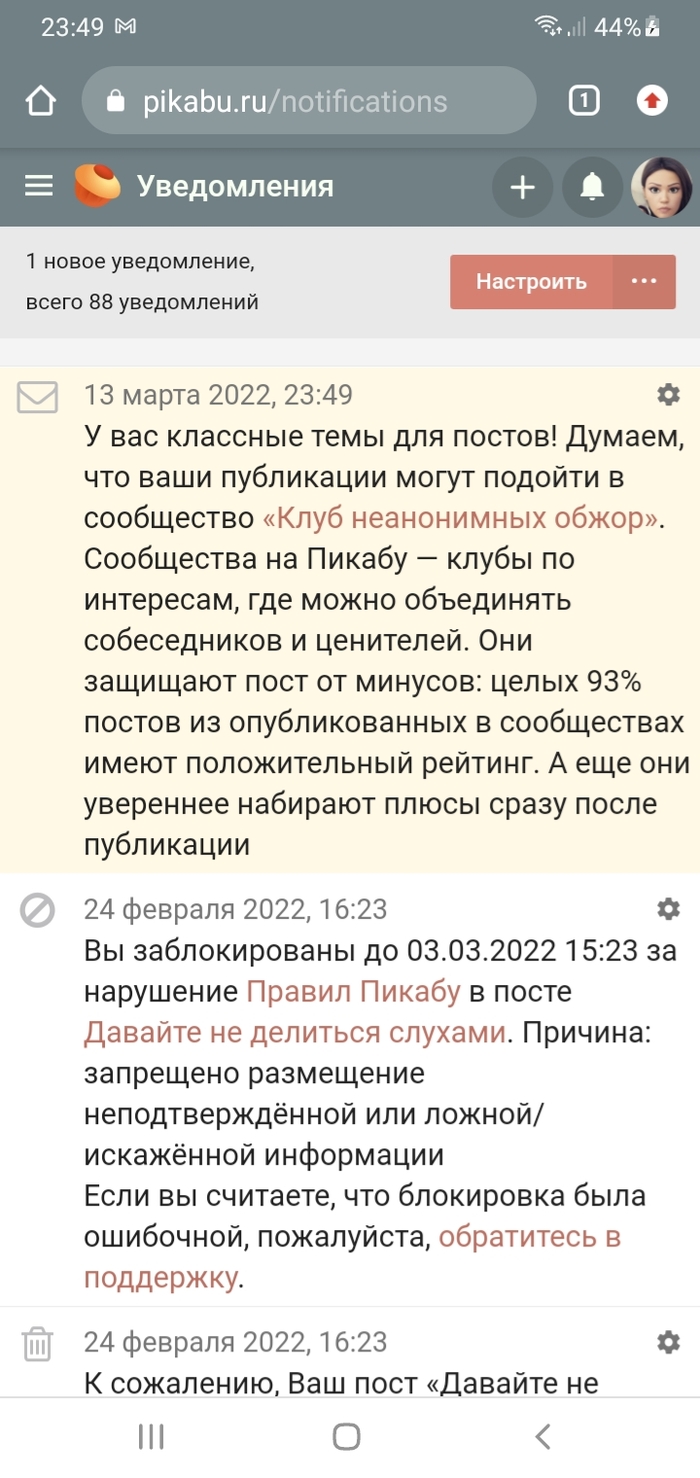This screenshot has height=1478, width=700.
Task: Open the notifications bell
Action: point(593,187)
